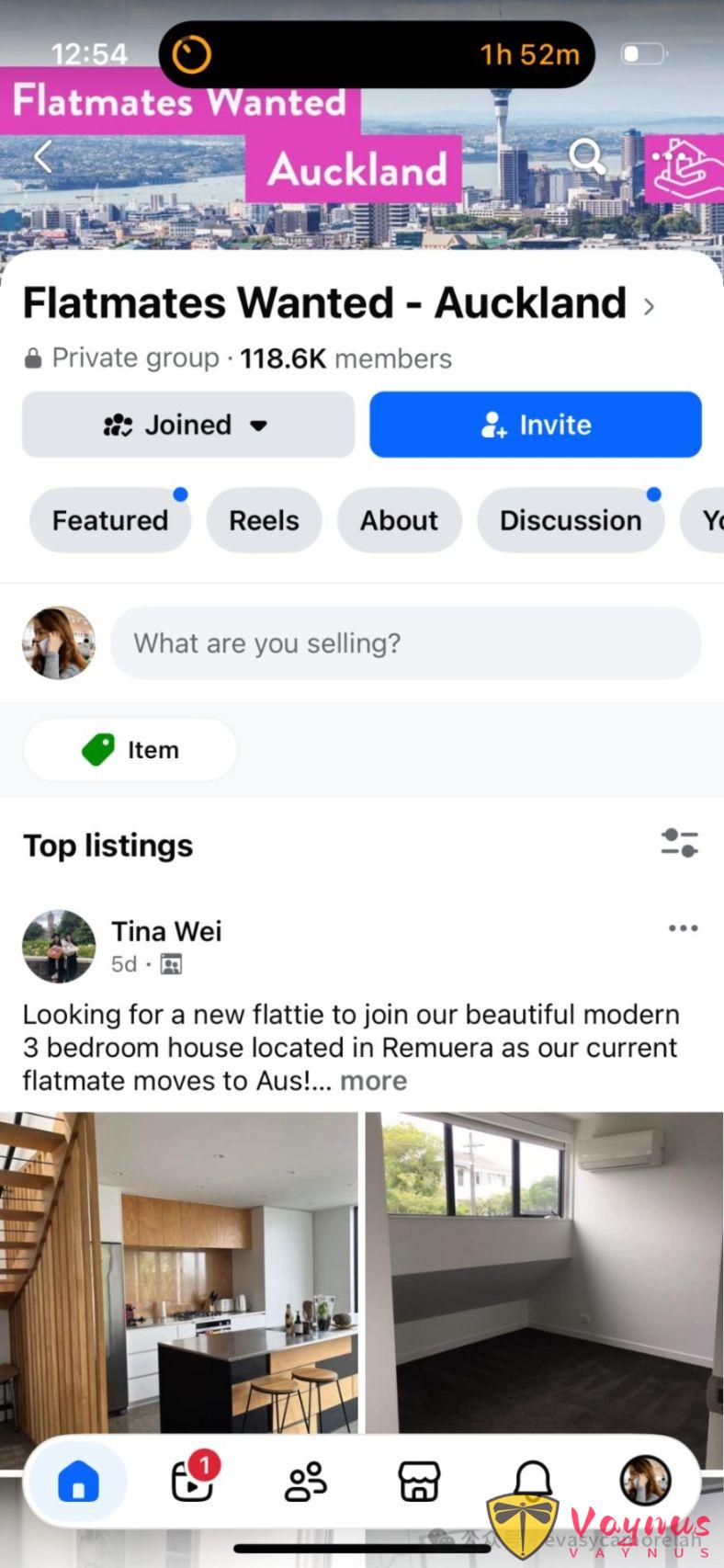Open the Joined membership dropdown
The height and width of the screenshot is (1568, 724).
(x=187, y=425)
